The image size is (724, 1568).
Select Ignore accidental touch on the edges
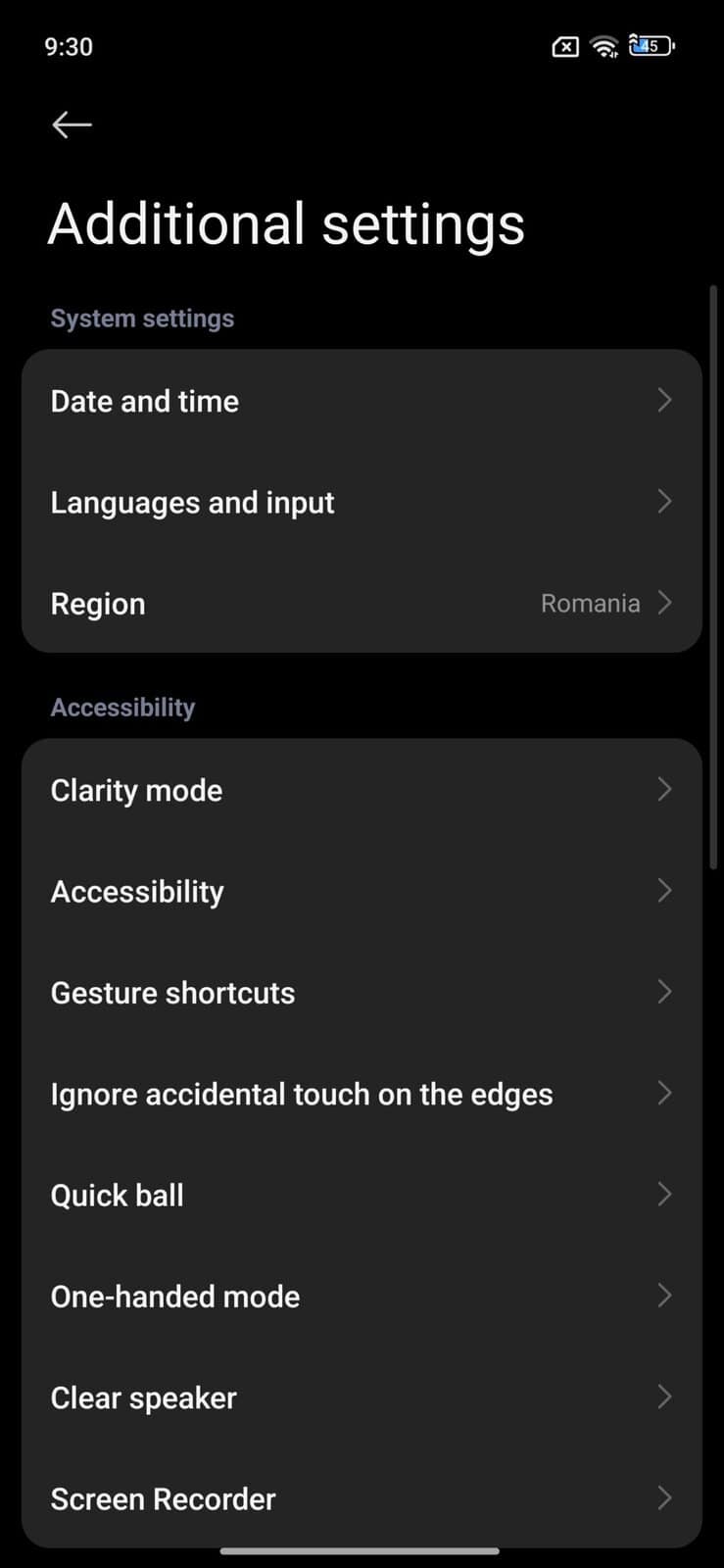pos(361,1094)
